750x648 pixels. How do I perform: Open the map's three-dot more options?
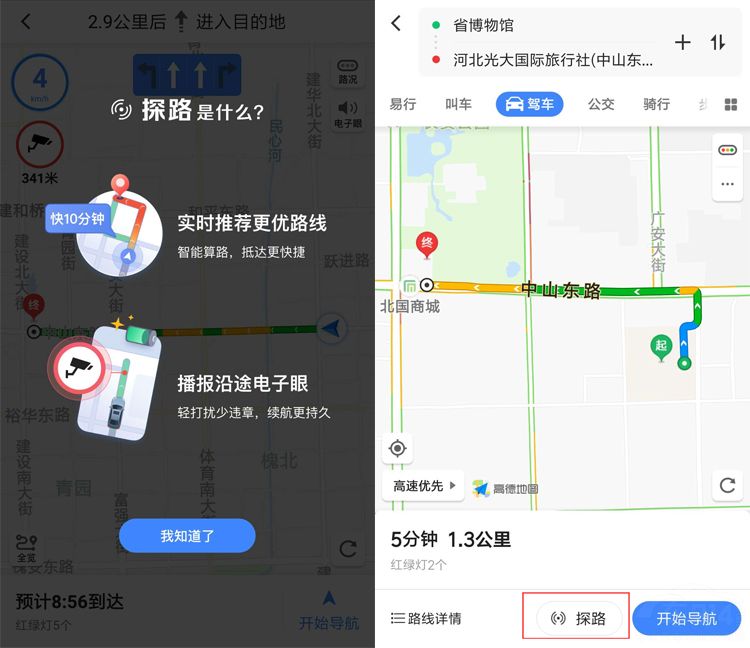coord(727,184)
